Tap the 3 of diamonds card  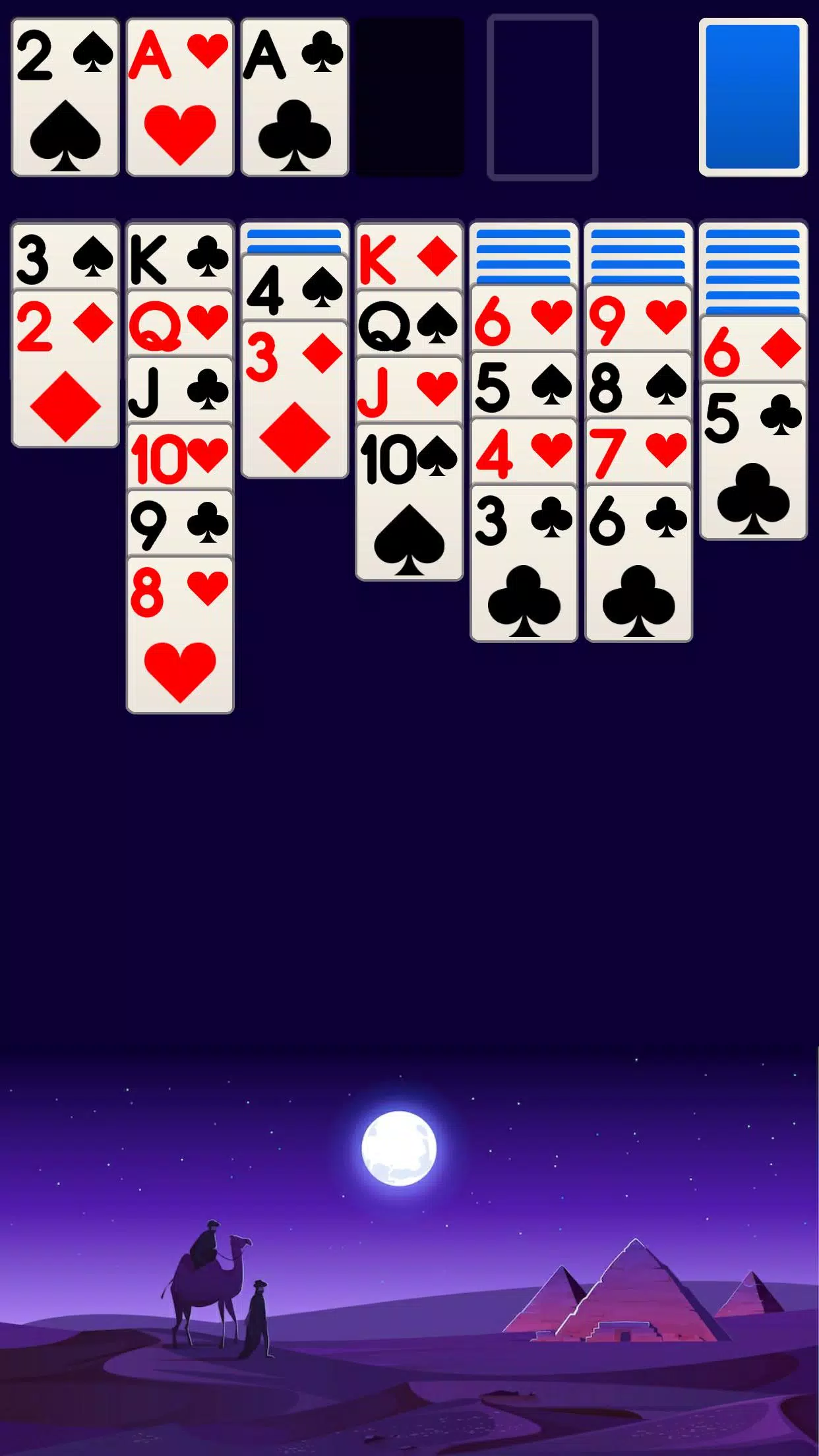(x=294, y=399)
